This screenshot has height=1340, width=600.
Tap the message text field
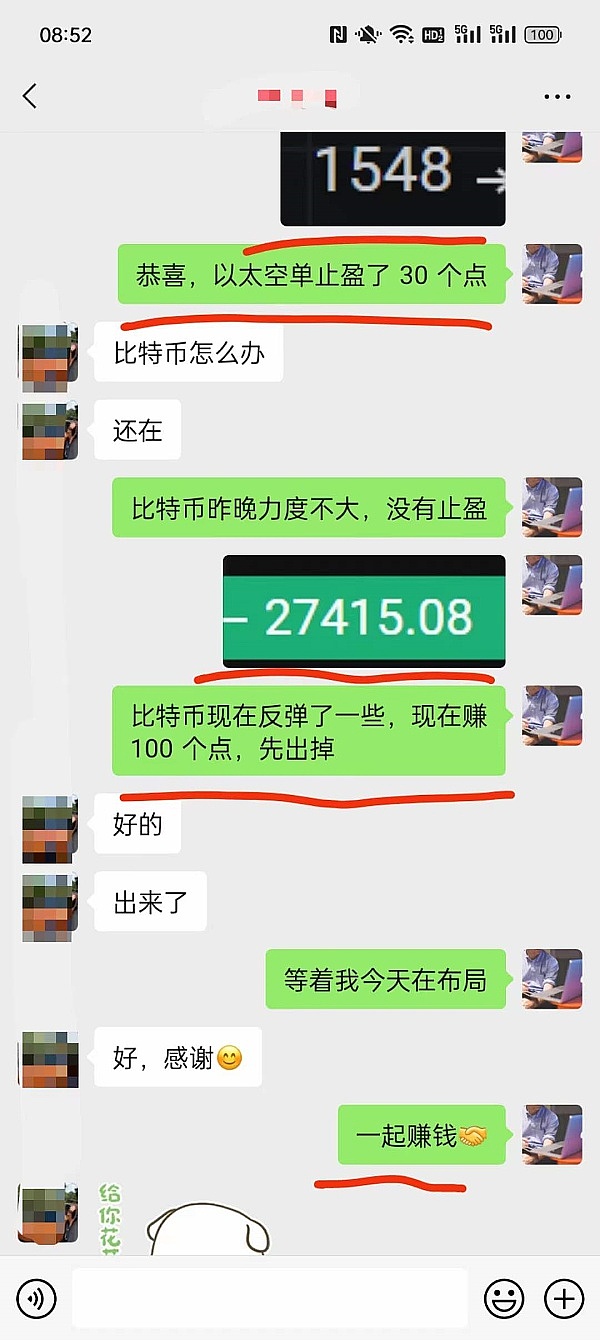(270, 1299)
